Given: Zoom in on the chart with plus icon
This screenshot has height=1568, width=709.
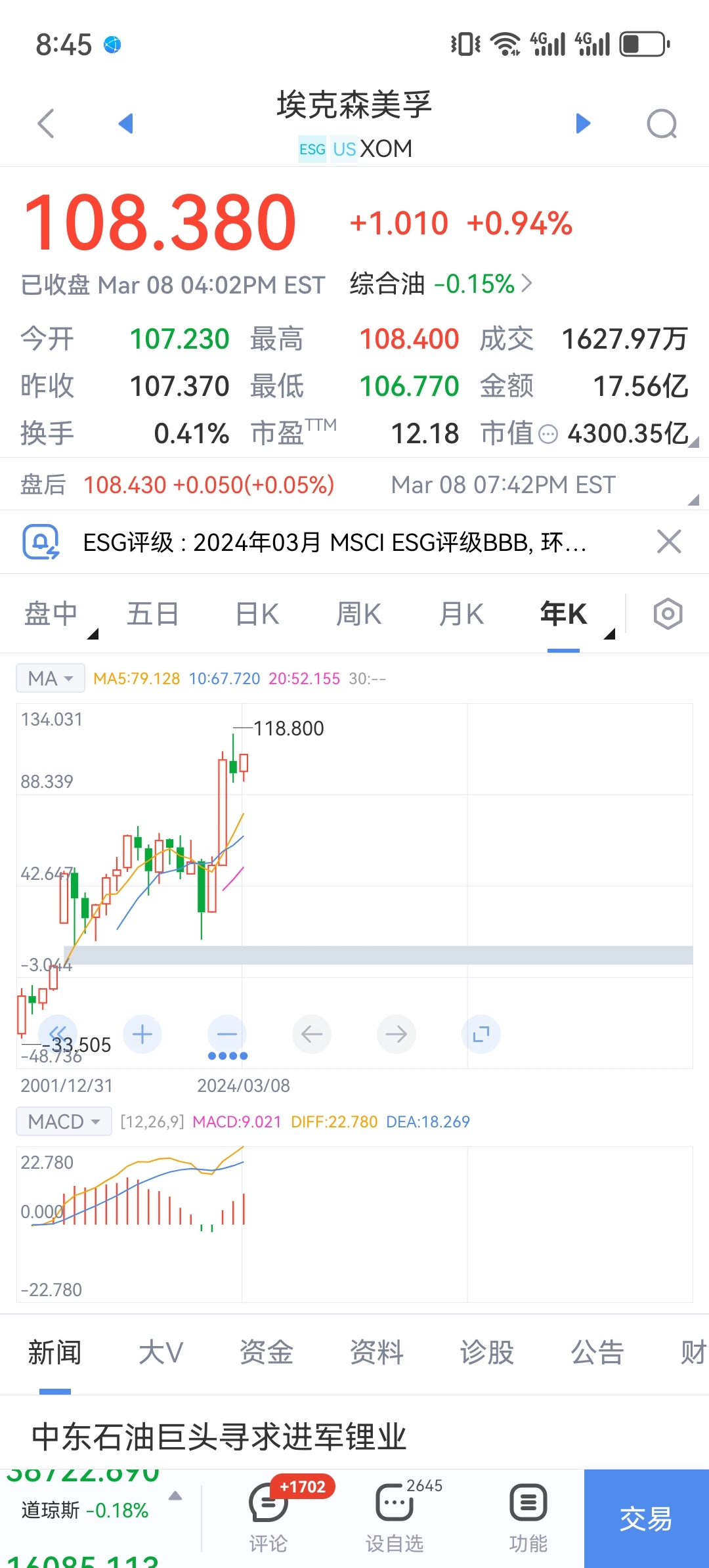Looking at the screenshot, I should pos(142,1034).
